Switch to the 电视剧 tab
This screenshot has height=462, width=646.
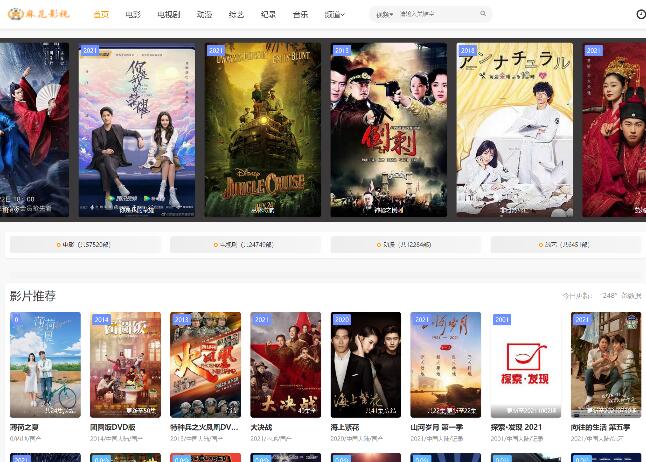pos(169,15)
